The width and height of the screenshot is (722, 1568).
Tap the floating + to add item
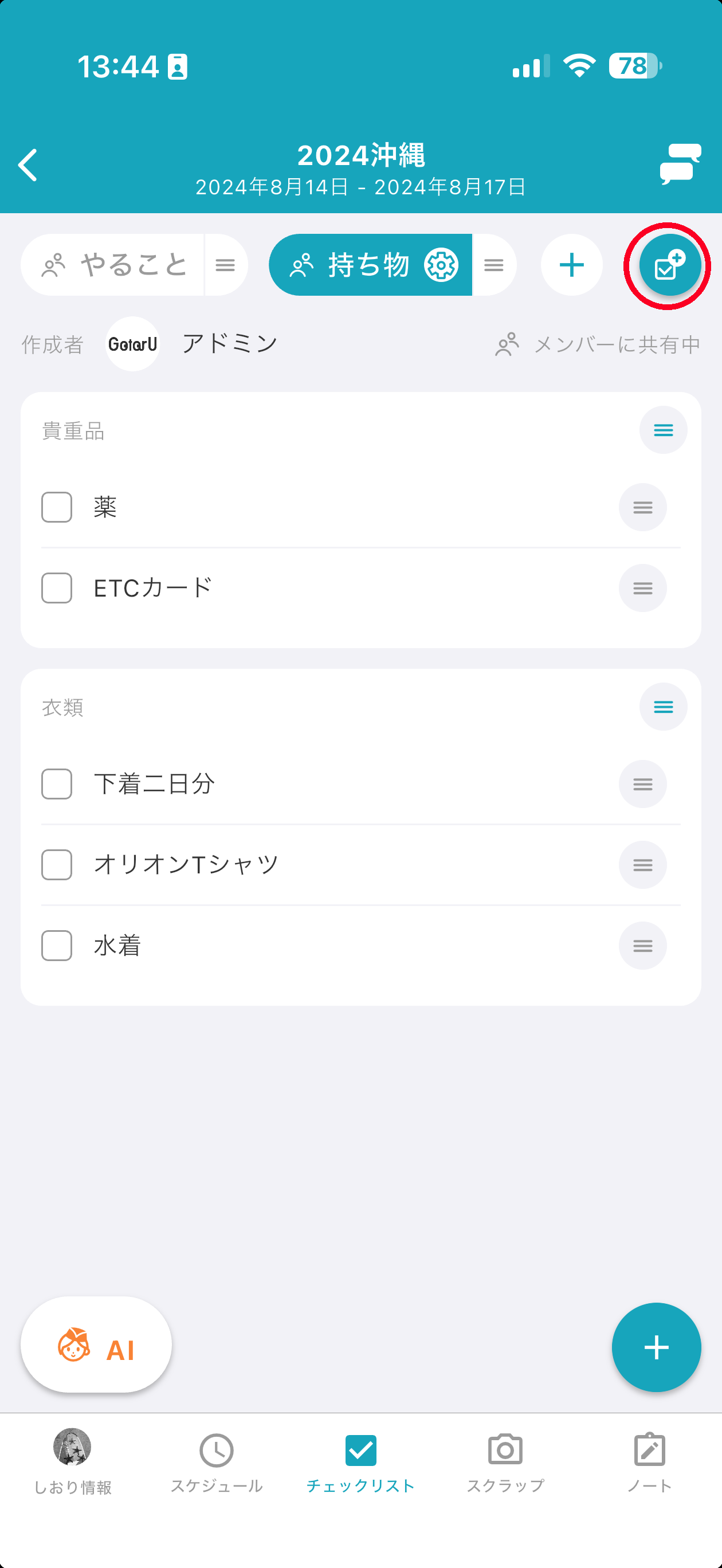tap(656, 1347)
